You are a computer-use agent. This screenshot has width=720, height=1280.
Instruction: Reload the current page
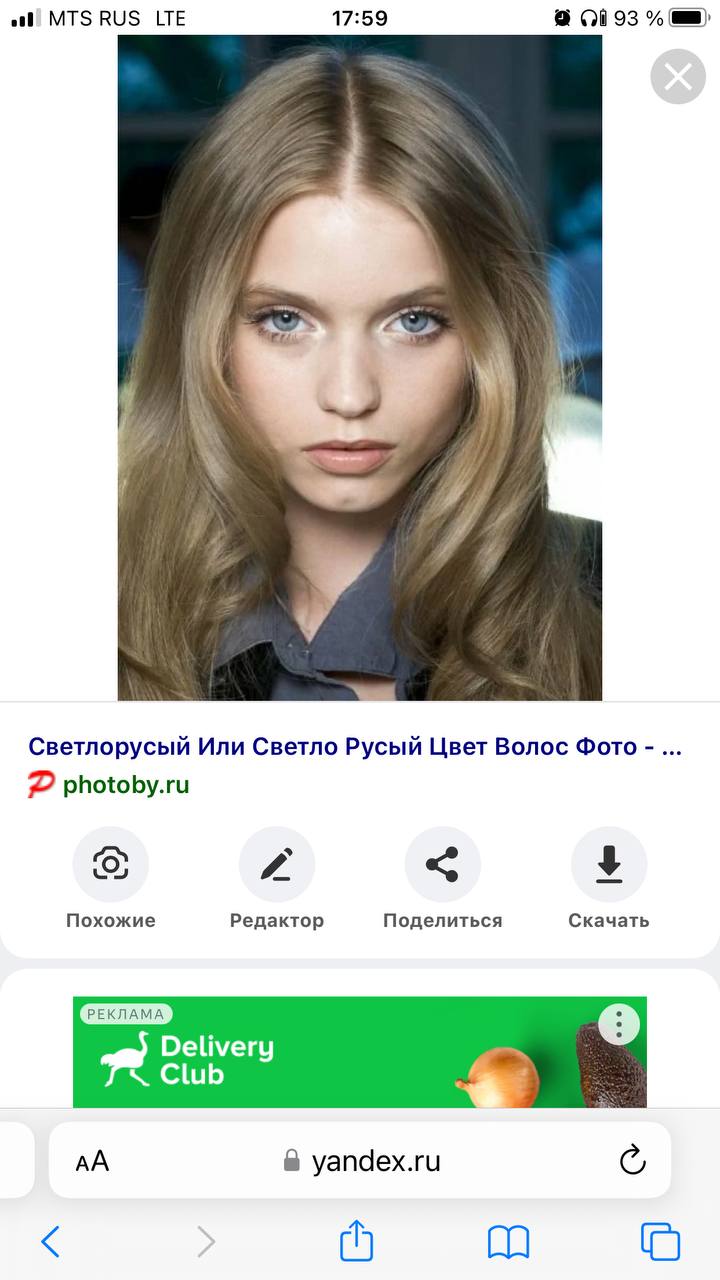click(632, 1160)
